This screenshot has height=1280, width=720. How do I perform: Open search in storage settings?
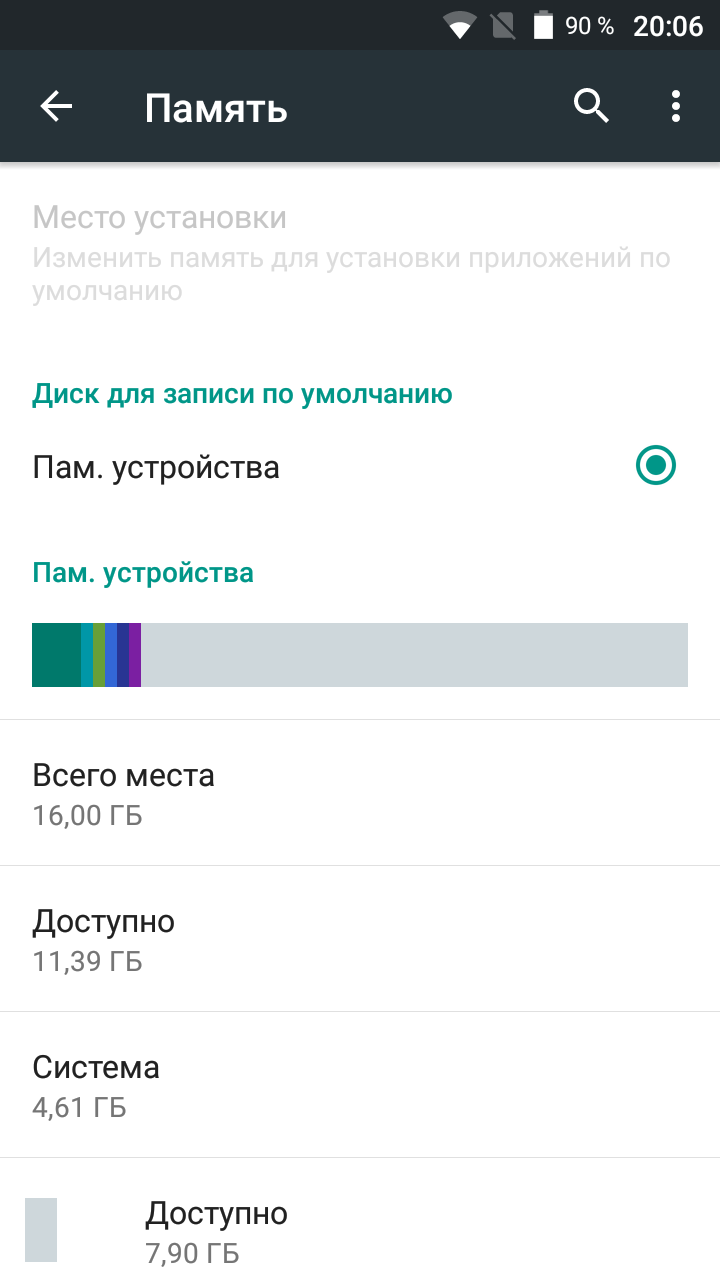click(591, 106)
